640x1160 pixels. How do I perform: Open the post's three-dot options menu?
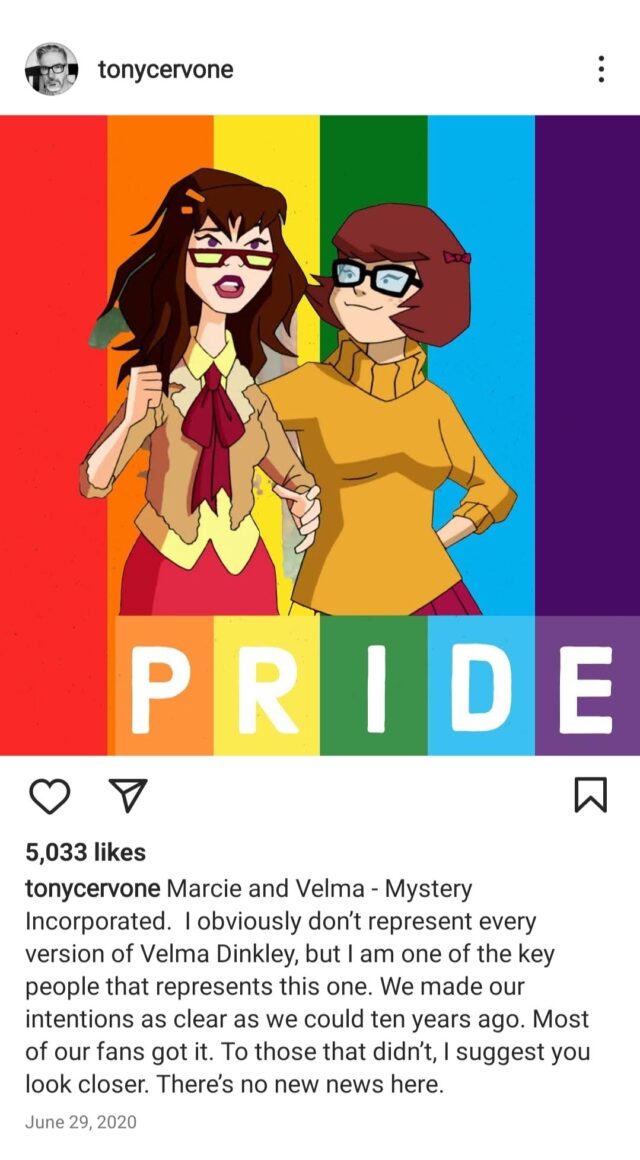pyautogui.click(x=600, y=69)
